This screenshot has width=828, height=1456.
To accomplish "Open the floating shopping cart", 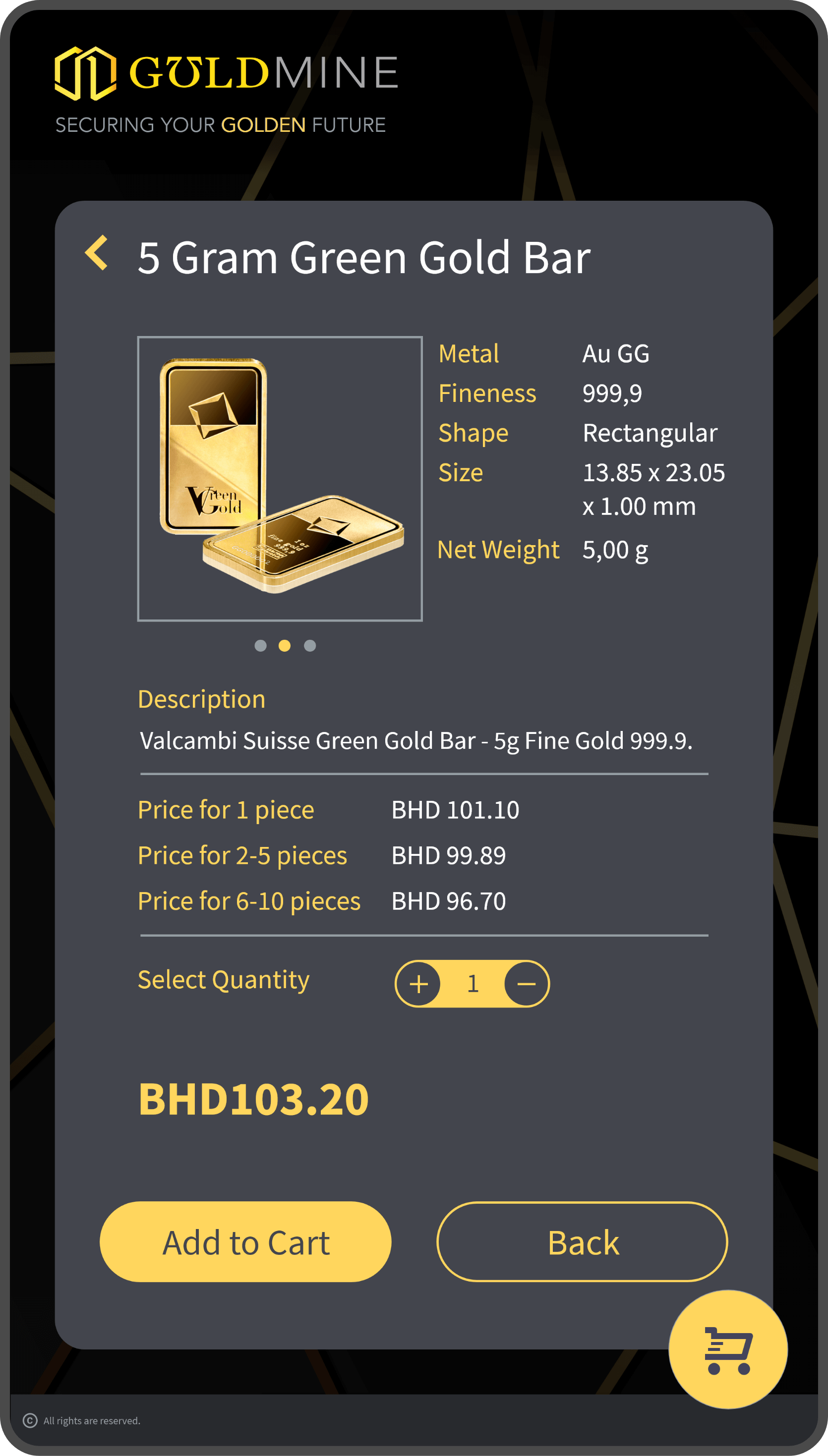I will pos(728,1349).
